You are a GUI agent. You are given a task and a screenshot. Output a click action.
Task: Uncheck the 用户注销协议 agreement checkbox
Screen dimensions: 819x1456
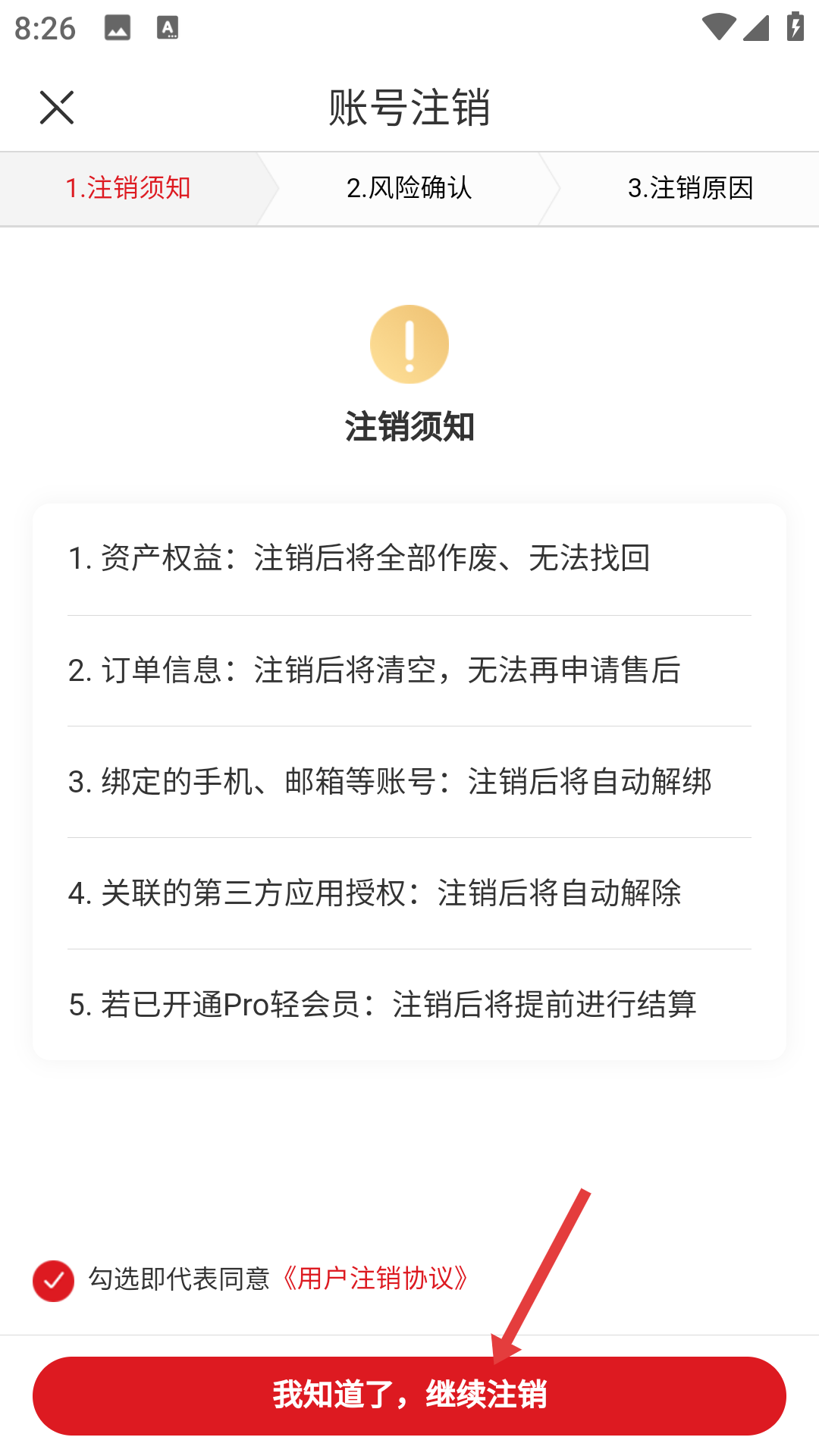(53, 1281)
